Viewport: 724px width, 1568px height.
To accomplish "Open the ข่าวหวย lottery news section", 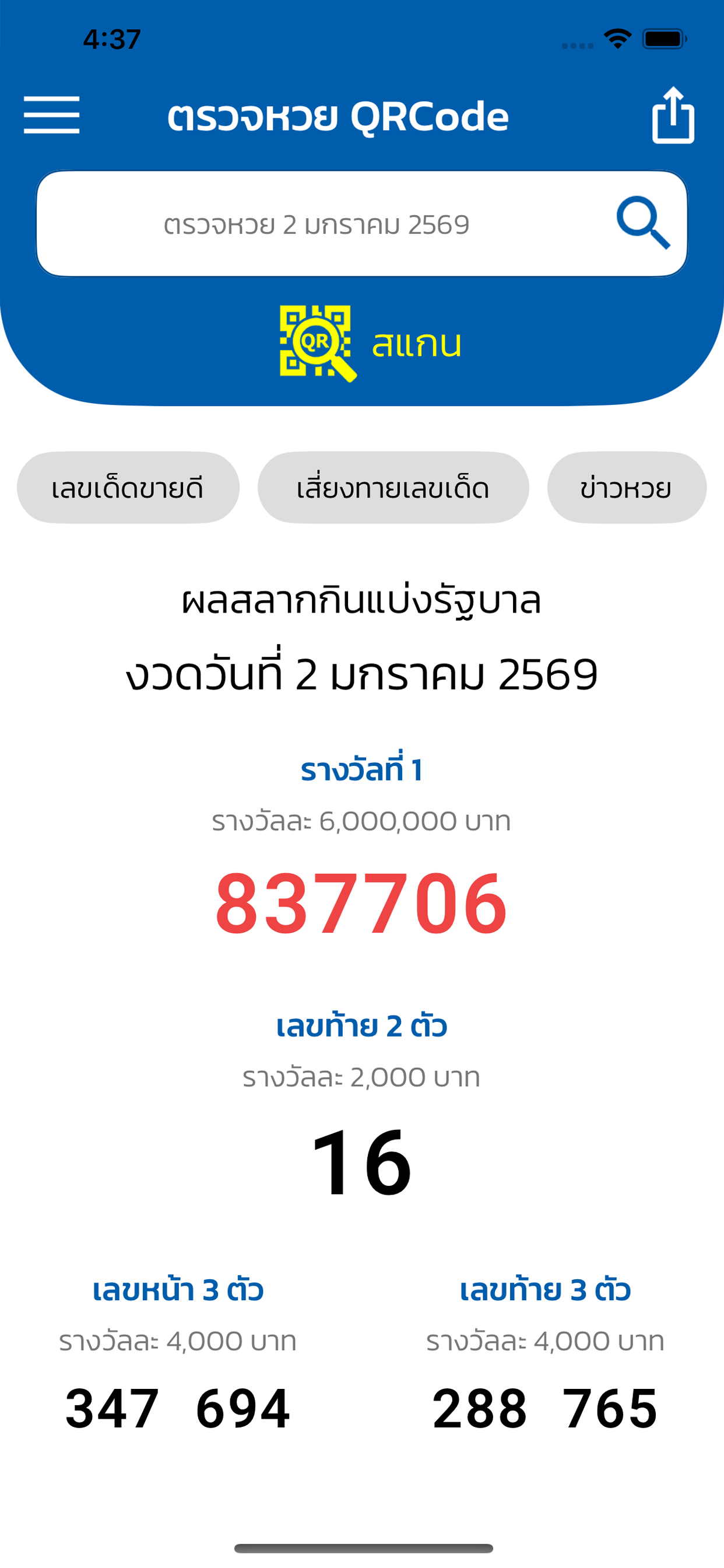I will pos(627,487).
